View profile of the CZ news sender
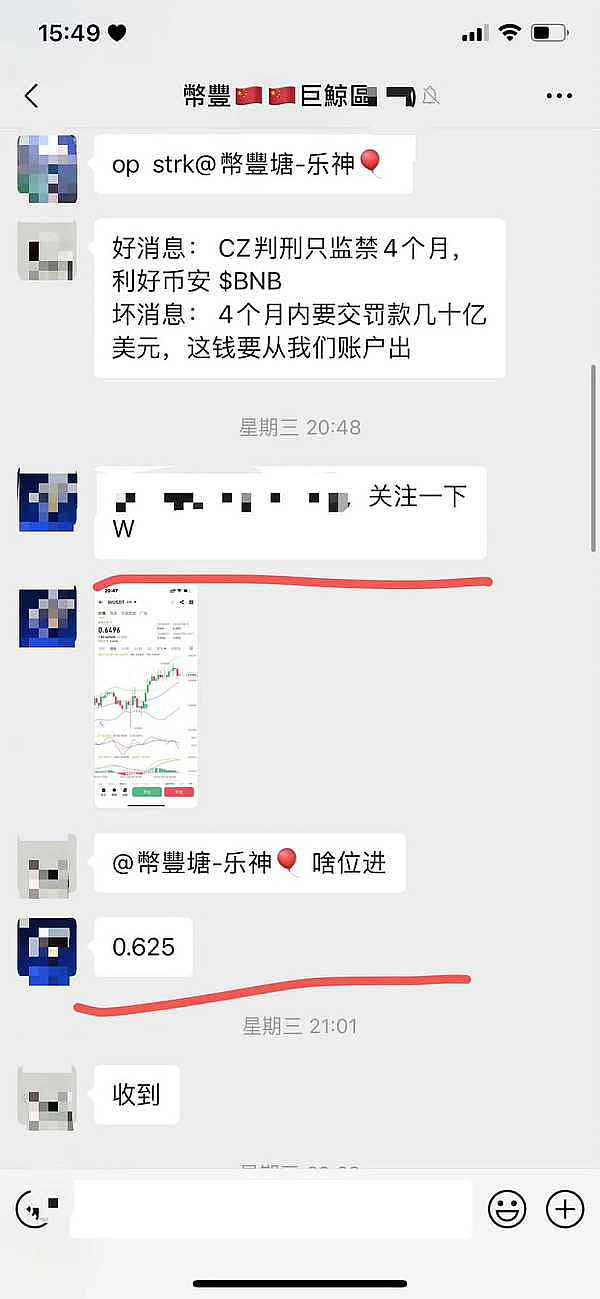600x1299 pixels. point(47,249)
